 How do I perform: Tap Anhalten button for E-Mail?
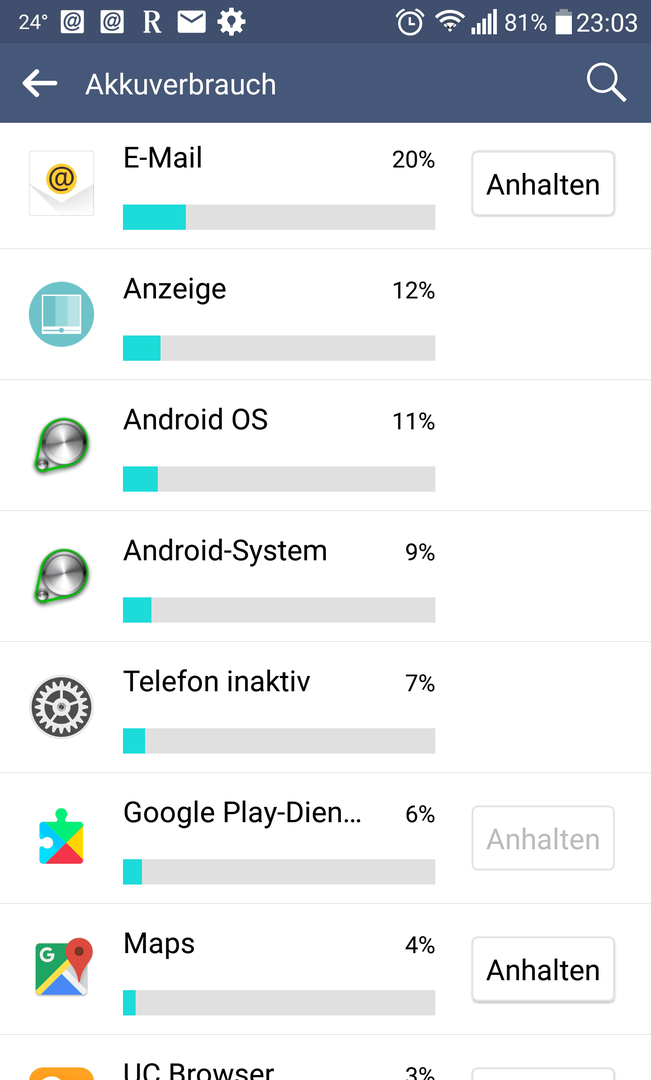543,184
